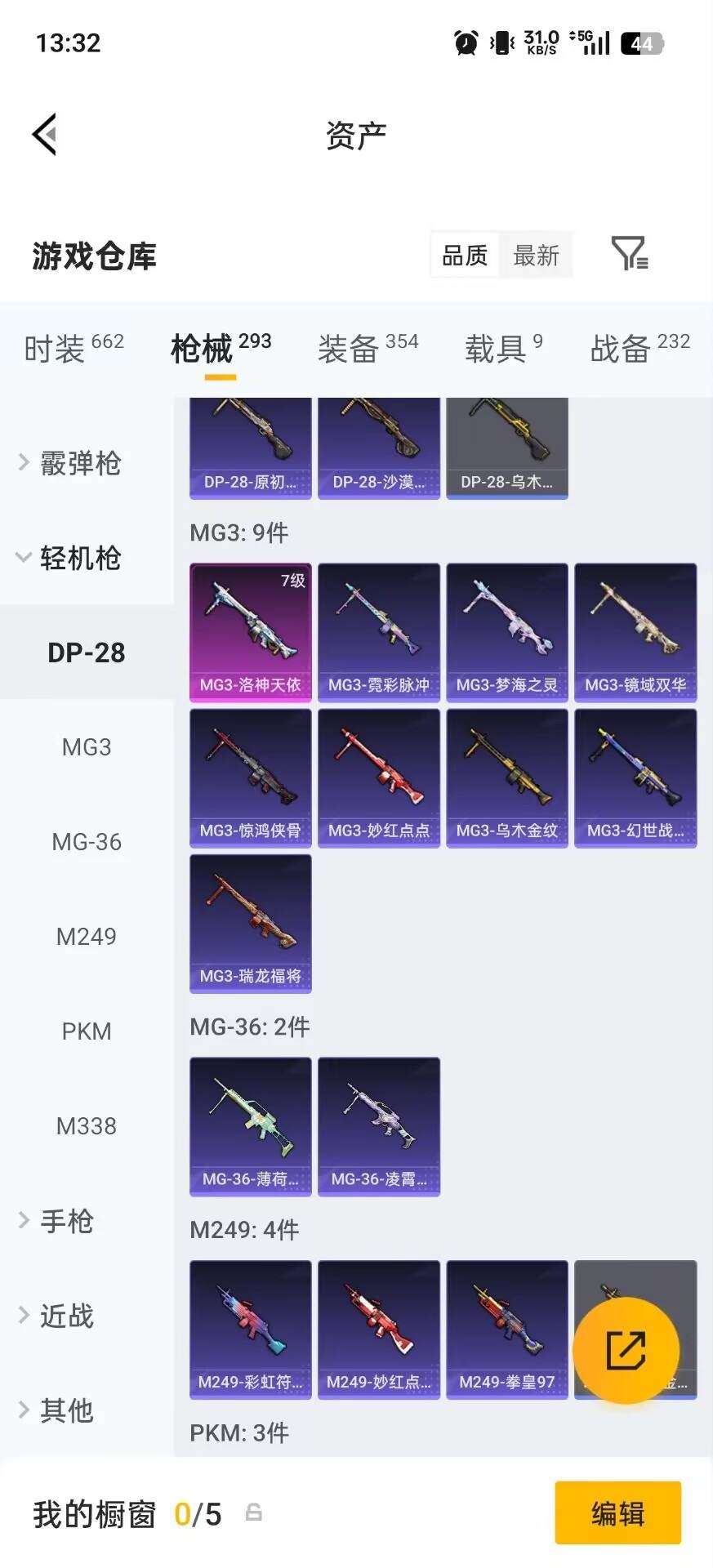
Task: Select the 品质 sorting option
Action: point(465,256)
